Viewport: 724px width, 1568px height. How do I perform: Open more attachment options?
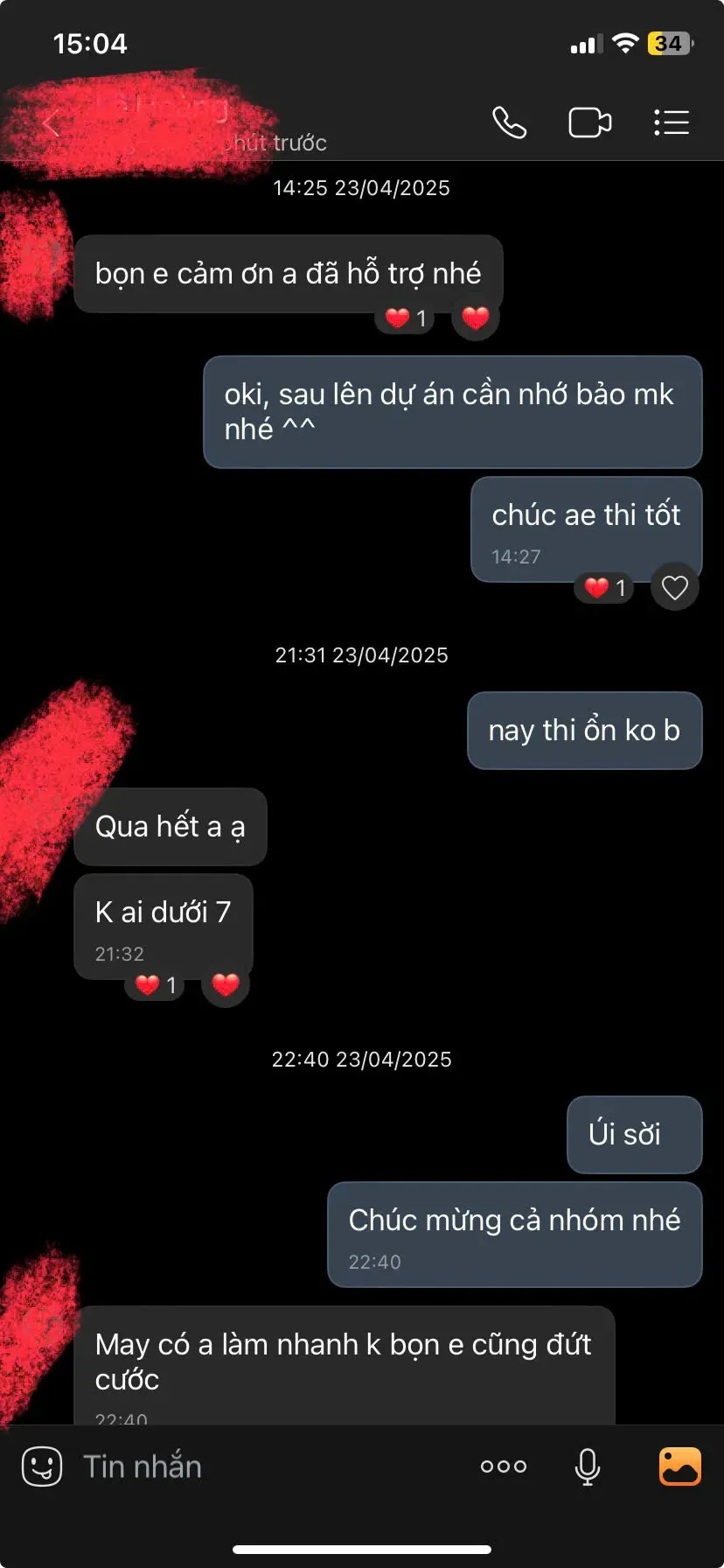coord(504,1466)
